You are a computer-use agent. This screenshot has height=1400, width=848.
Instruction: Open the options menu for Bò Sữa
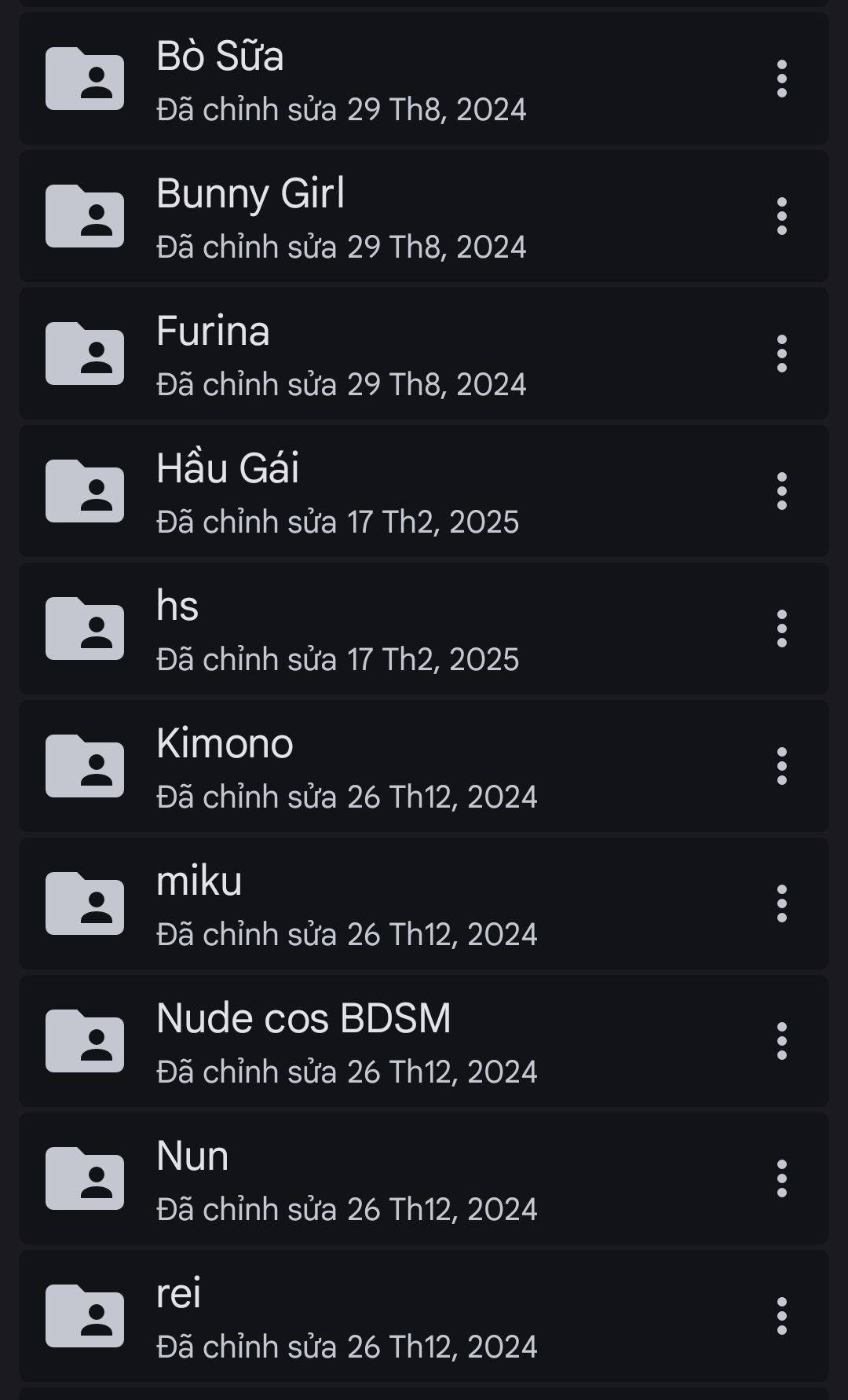click(781, 79)
